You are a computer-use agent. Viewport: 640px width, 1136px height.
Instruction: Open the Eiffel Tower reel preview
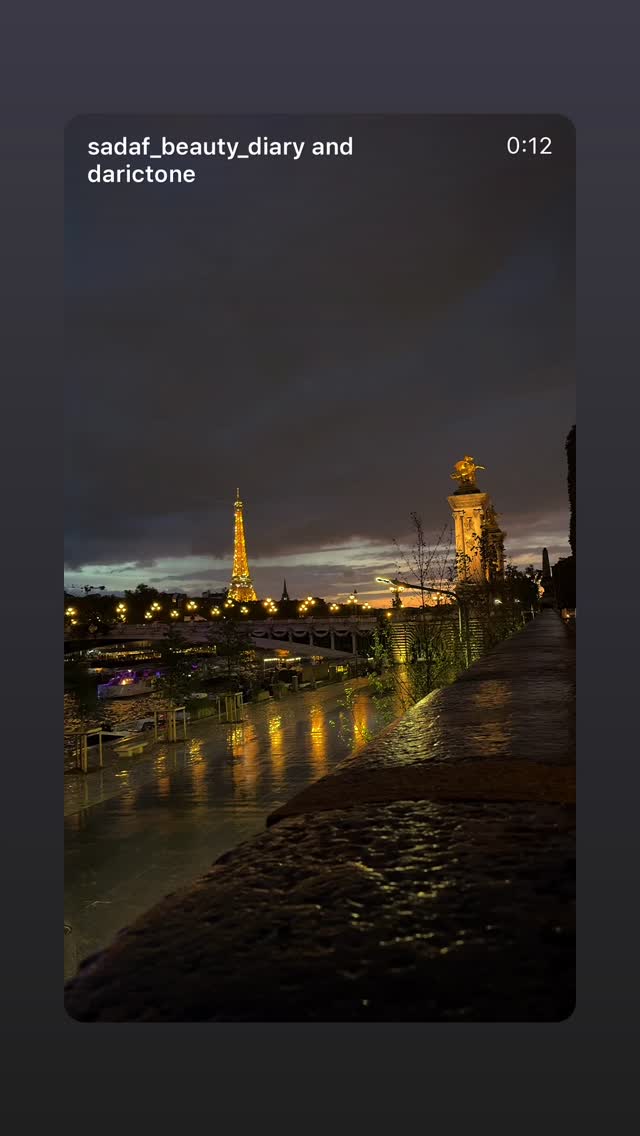(320, 567)
